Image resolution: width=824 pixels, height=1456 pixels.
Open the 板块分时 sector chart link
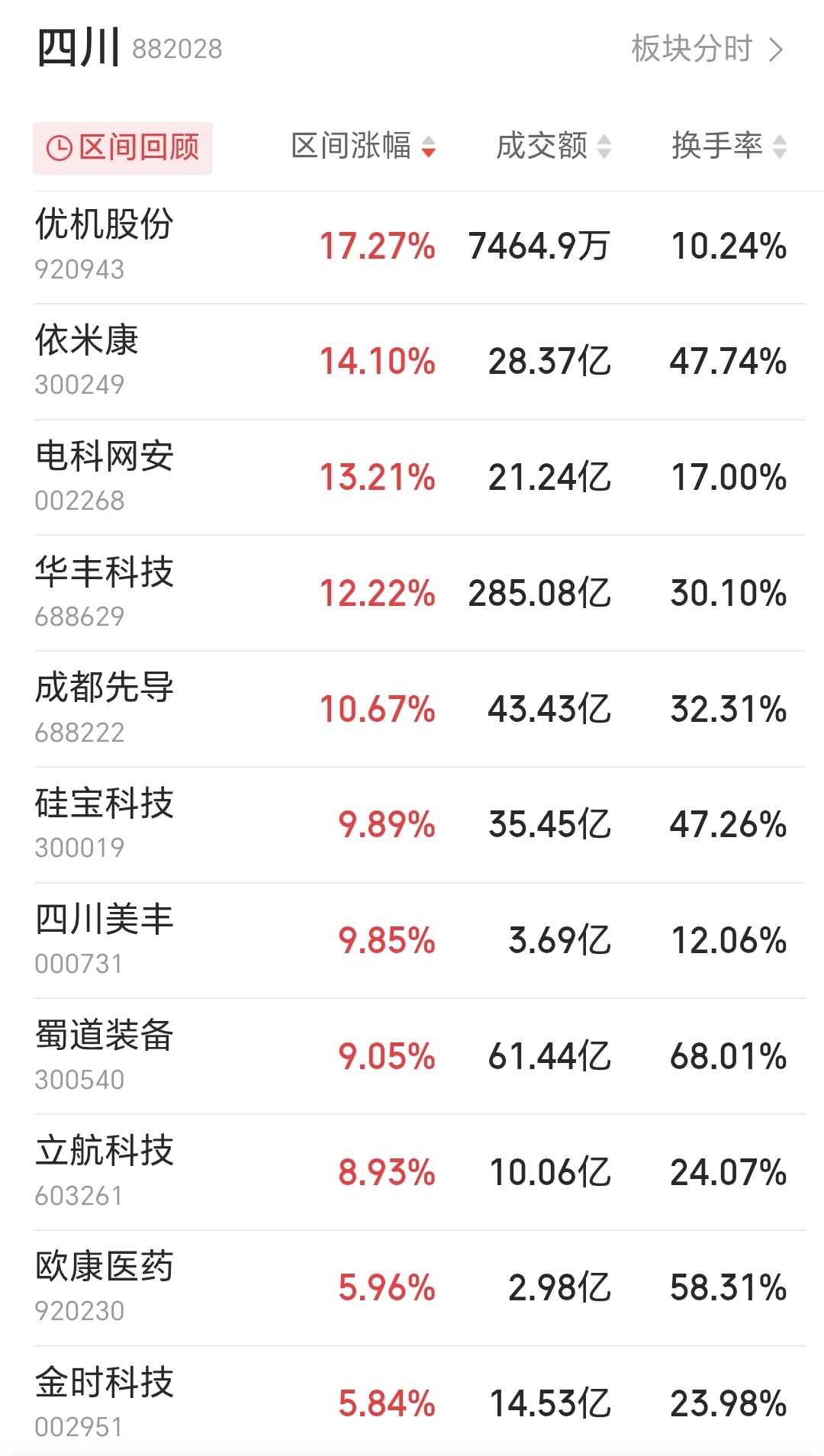point(707,49)
